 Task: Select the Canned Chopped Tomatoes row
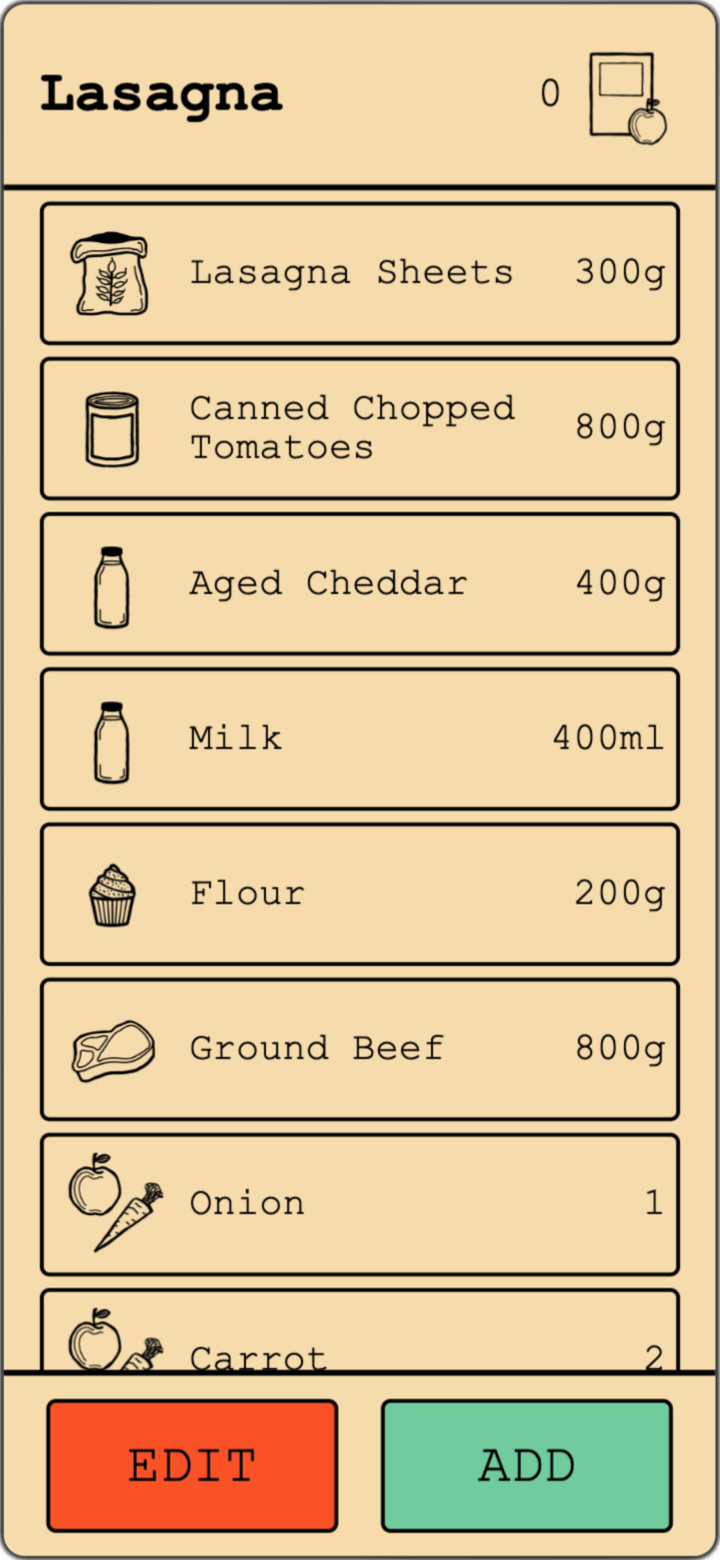pyautogui.click(x=360, y=428)
